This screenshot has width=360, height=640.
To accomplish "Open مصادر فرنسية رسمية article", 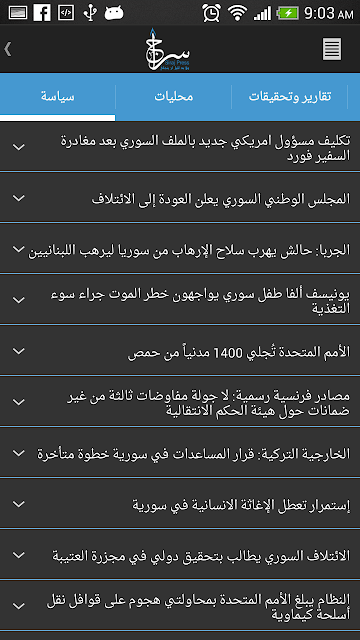I will coord(180,402).
